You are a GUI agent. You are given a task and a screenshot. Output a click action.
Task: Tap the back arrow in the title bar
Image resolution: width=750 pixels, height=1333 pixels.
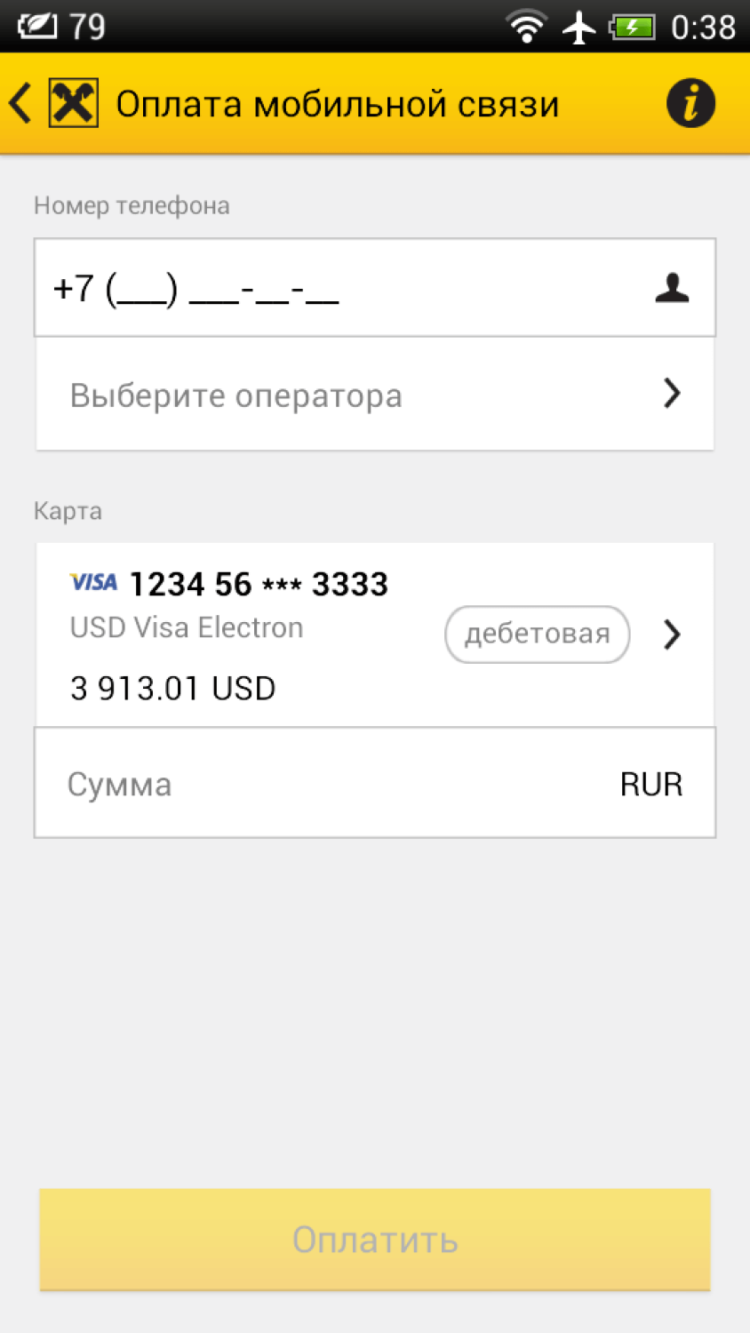point(20,101)
